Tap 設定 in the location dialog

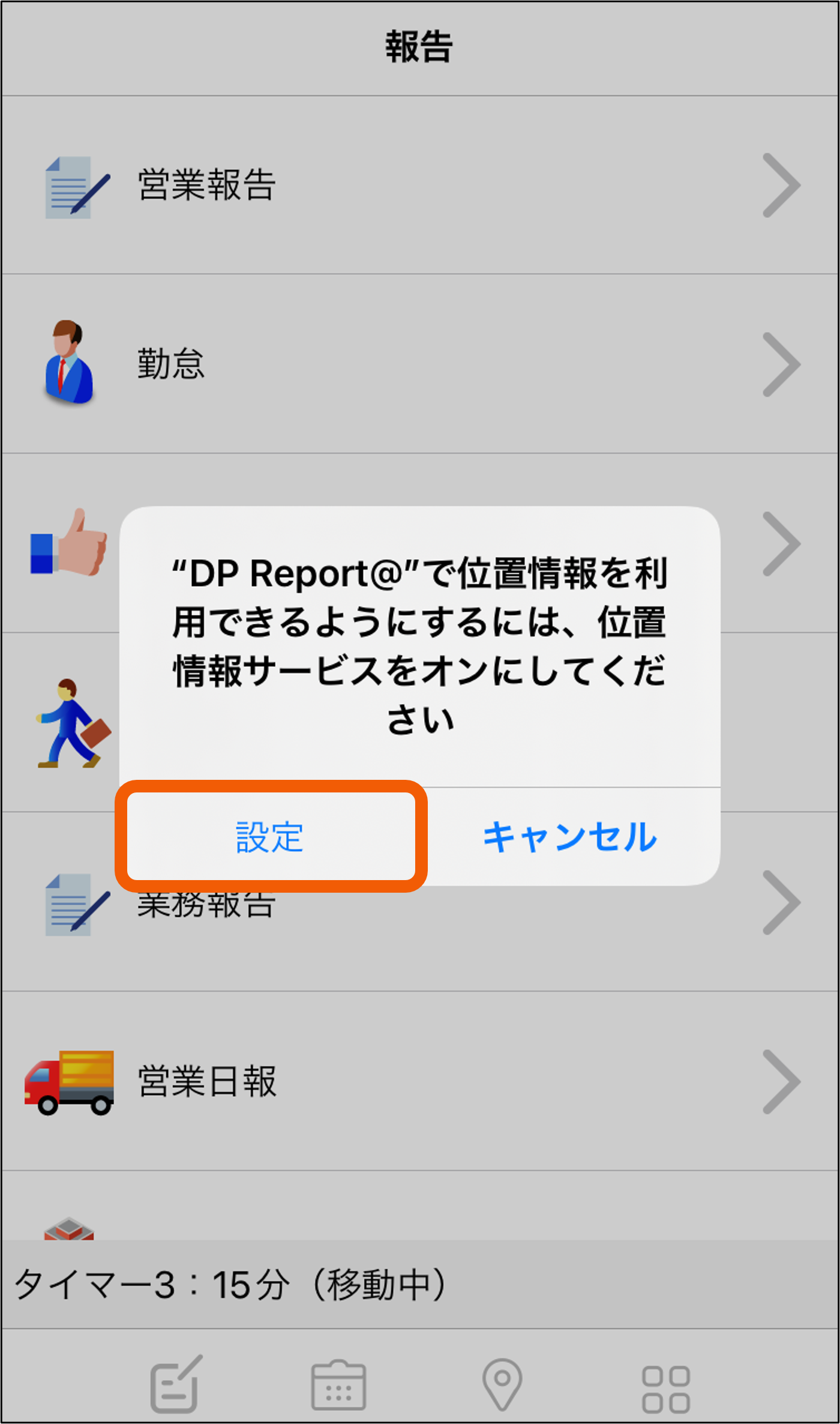pyautogui.click(x=270, y=836)
